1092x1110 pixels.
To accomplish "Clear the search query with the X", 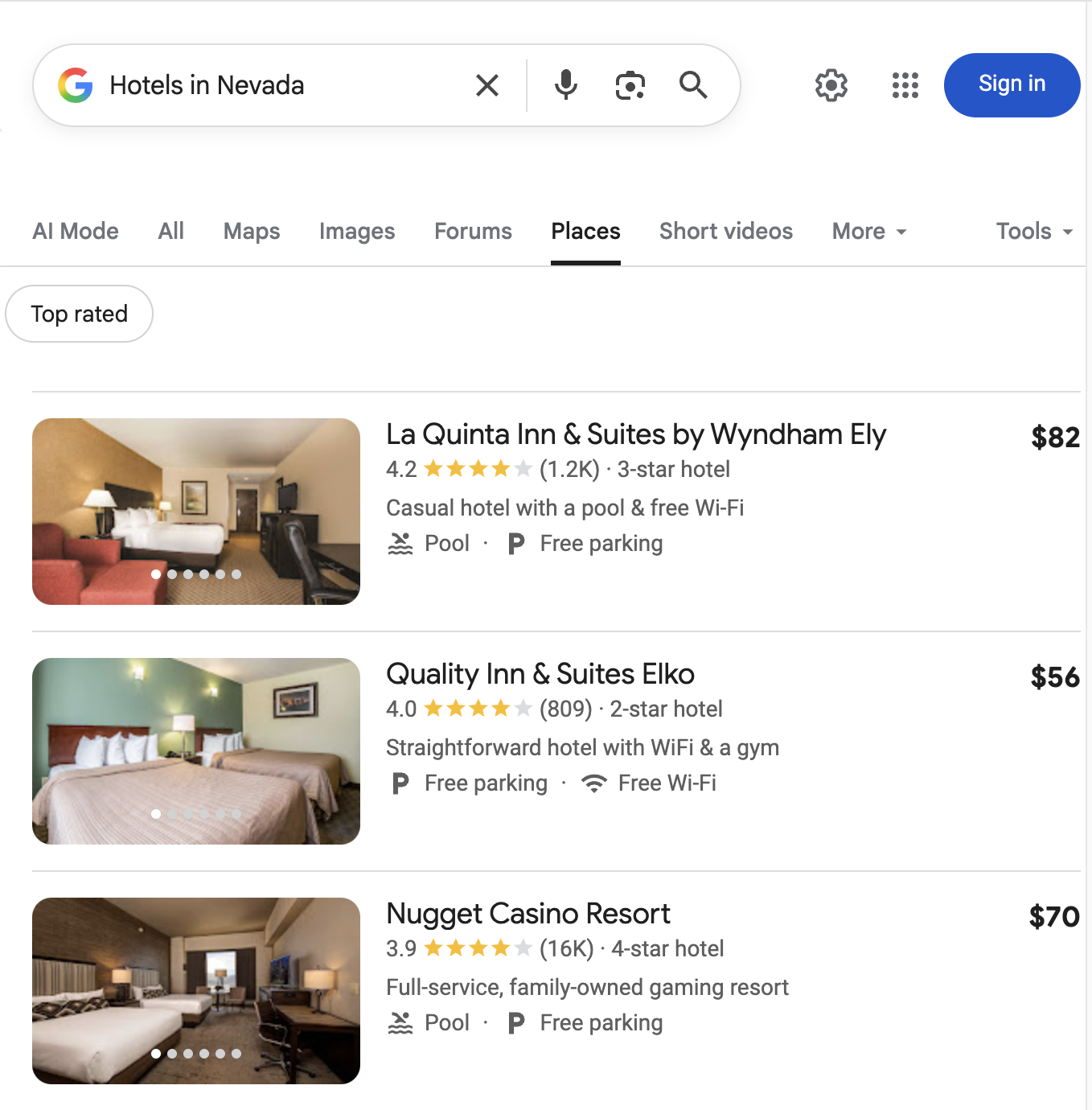I will [x=487, y=84].
